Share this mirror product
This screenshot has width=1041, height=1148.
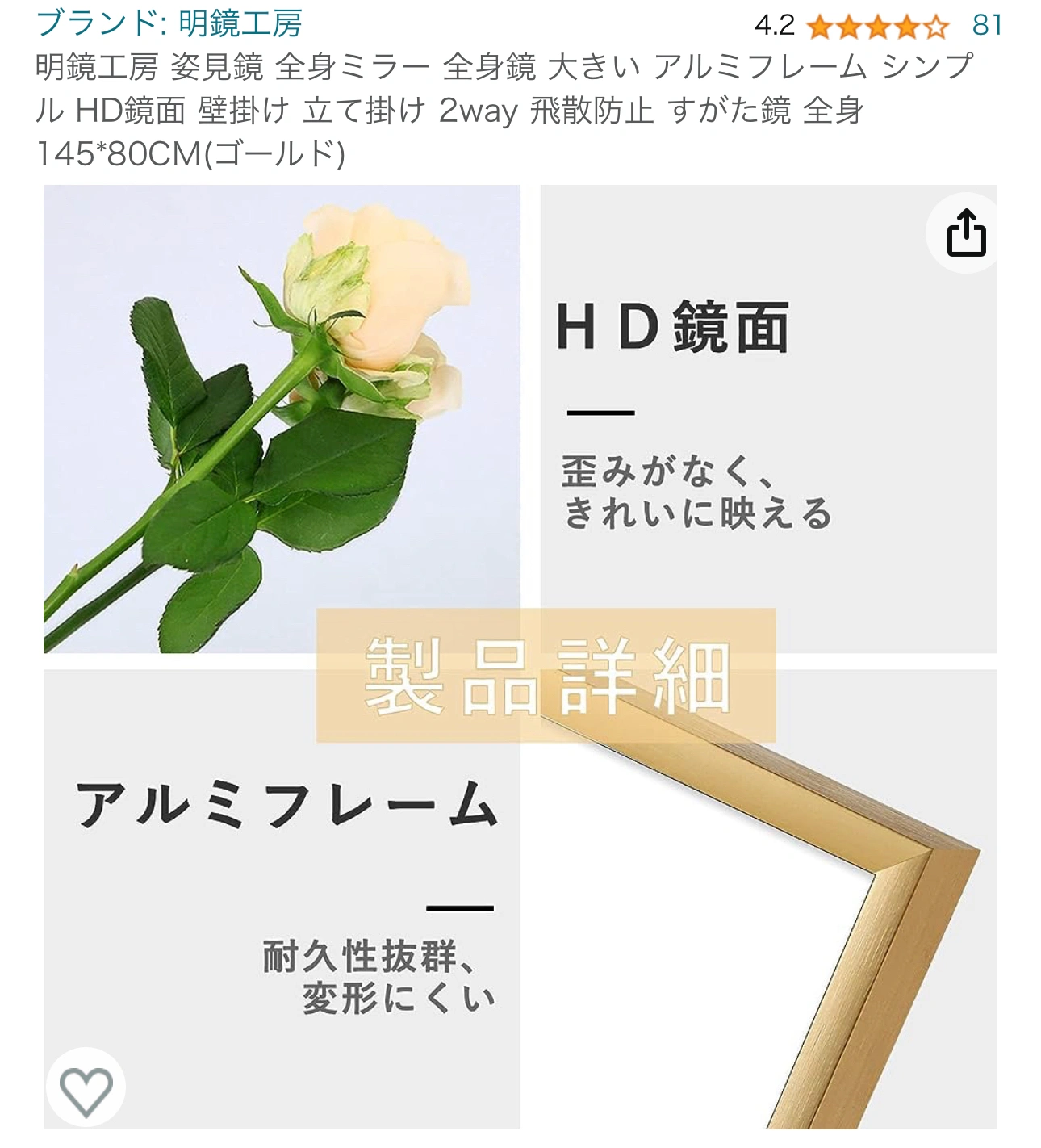pyautogui.click(x=965, y=233)
